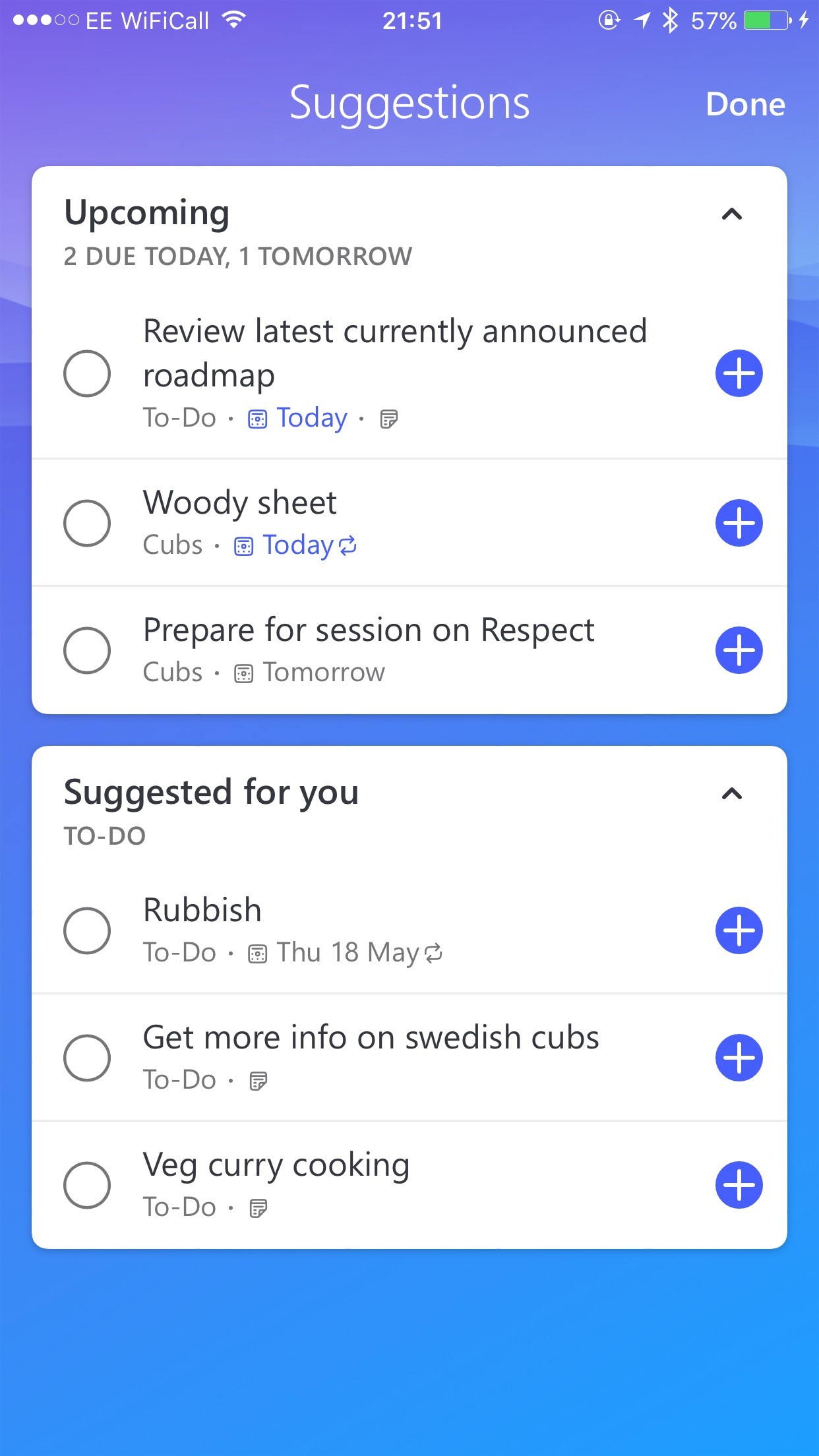Tap Done to close Suggestions
The height and width of the screenshot is (1456, 819).
[x=745, y=104]
